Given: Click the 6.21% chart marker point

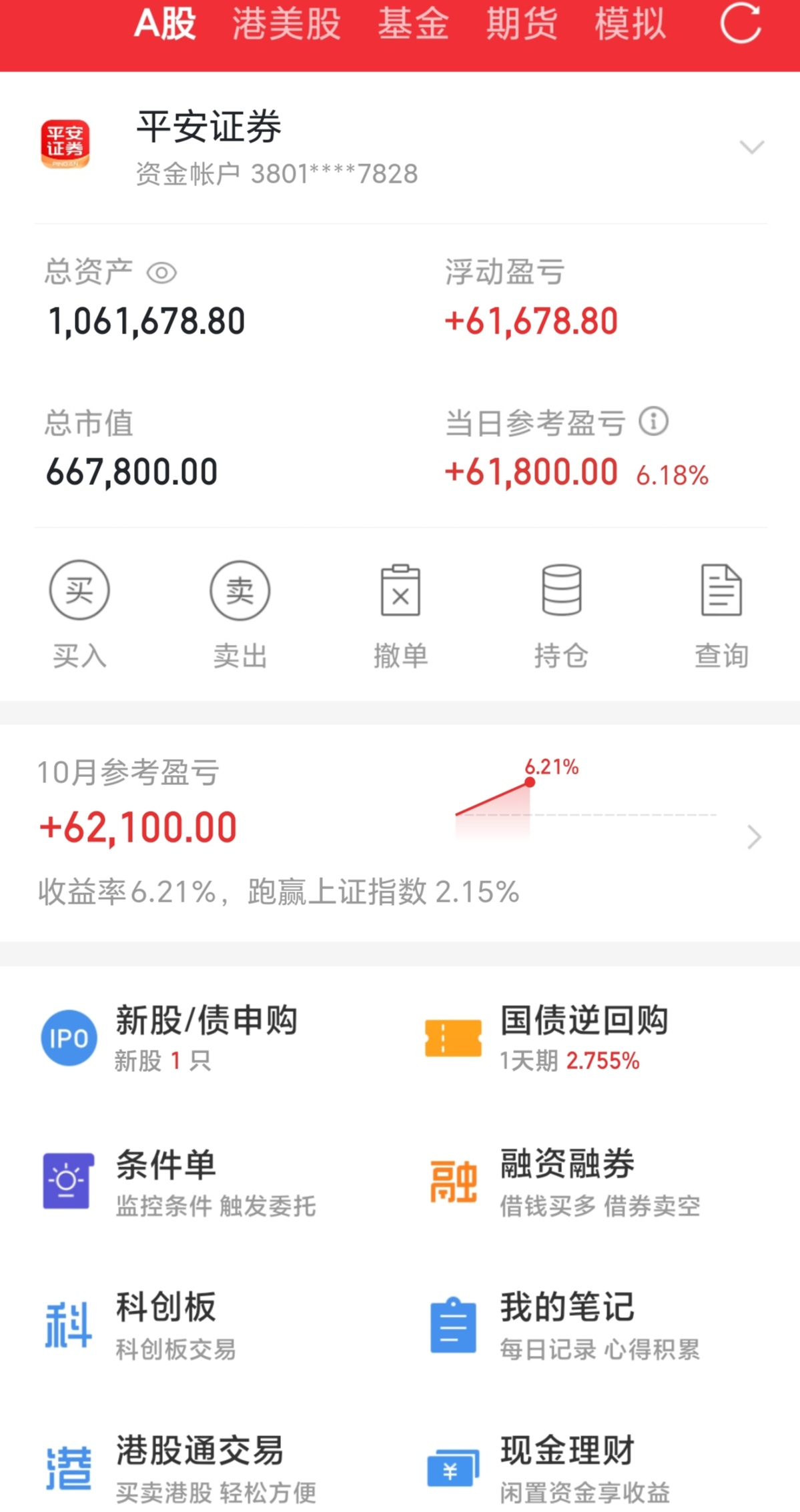Looking at the screenshot, I should [x=529, y=782].
